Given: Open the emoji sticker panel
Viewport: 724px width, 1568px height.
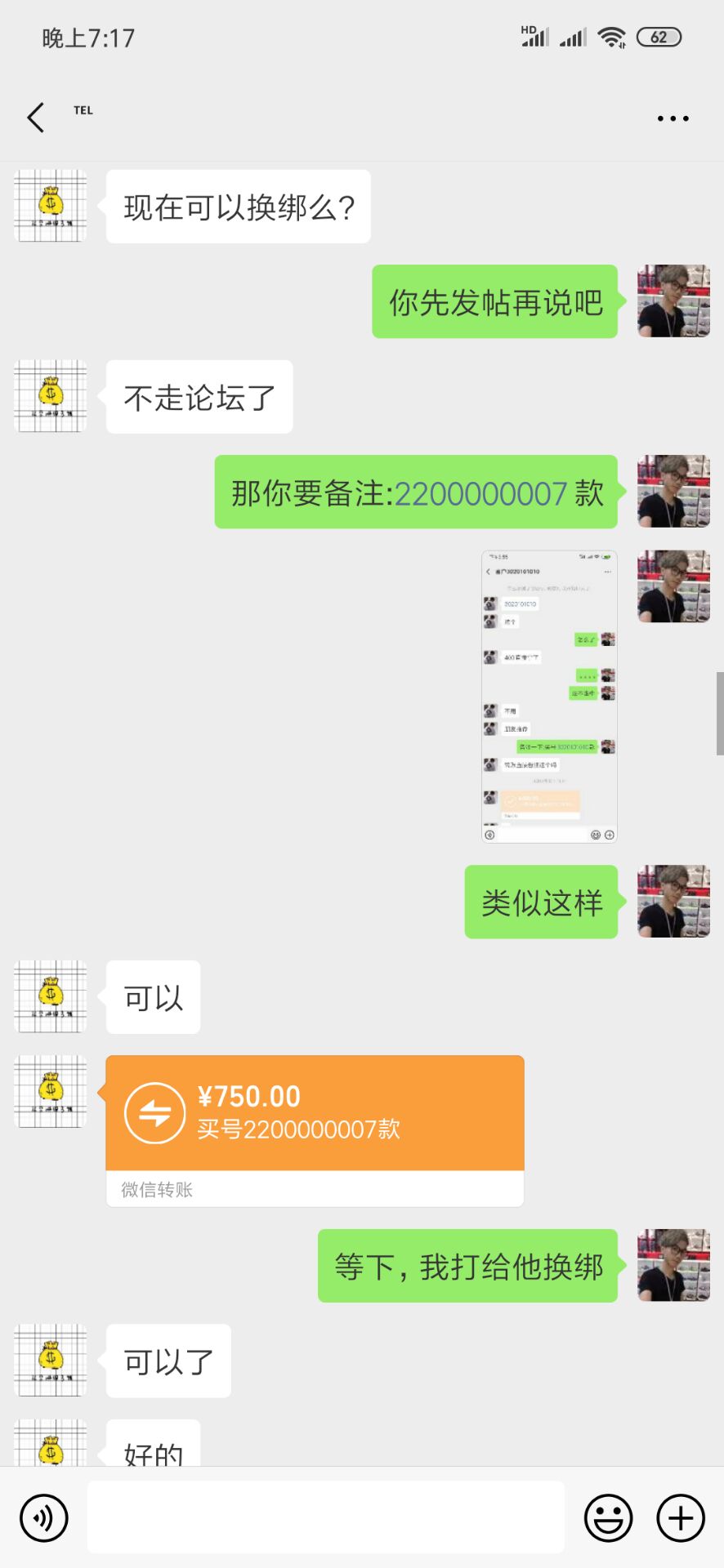Looking at the screenshot, I should (x=608, y=1518).
